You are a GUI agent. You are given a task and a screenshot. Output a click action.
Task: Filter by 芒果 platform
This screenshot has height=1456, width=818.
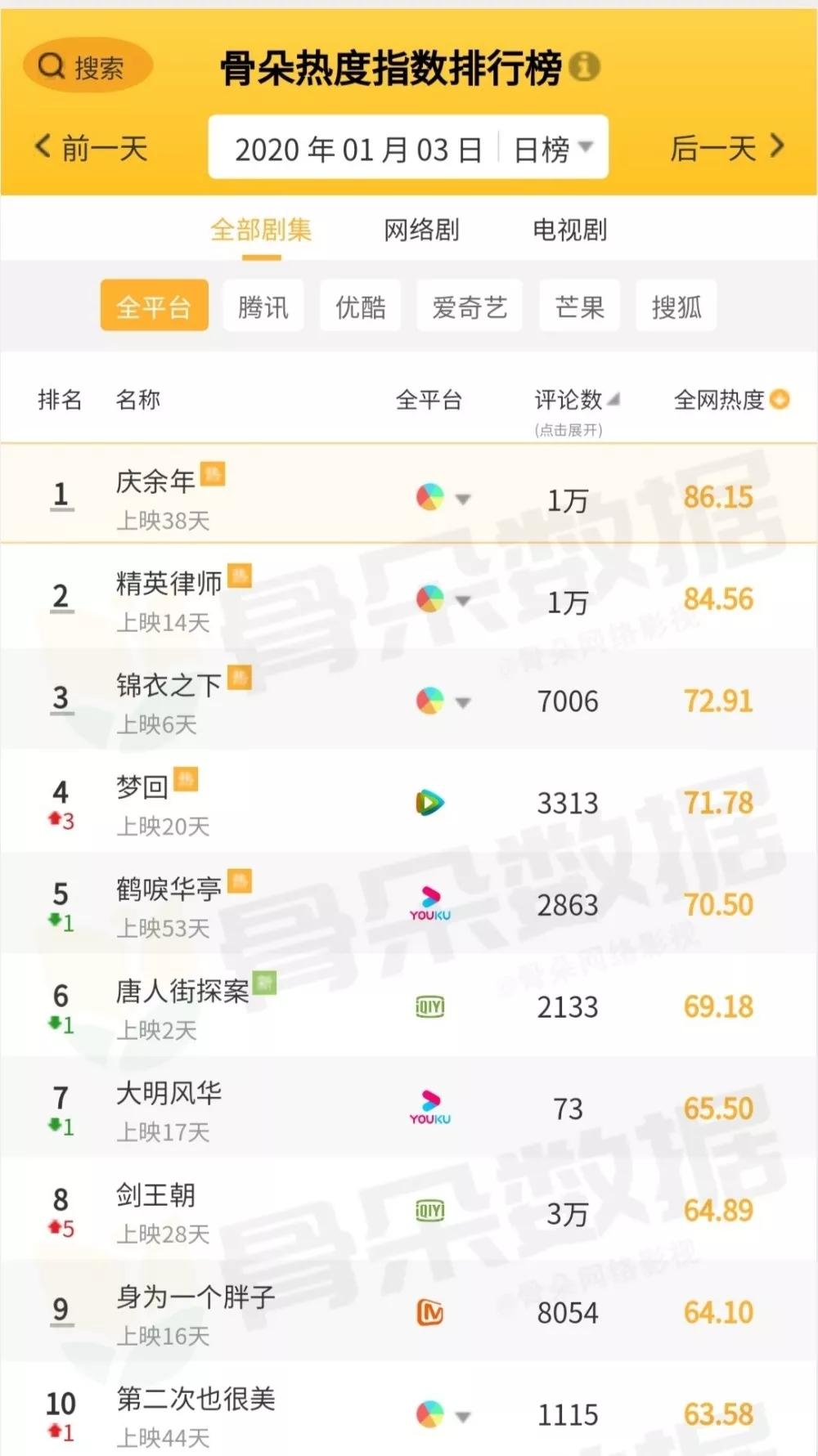point(579,307)
